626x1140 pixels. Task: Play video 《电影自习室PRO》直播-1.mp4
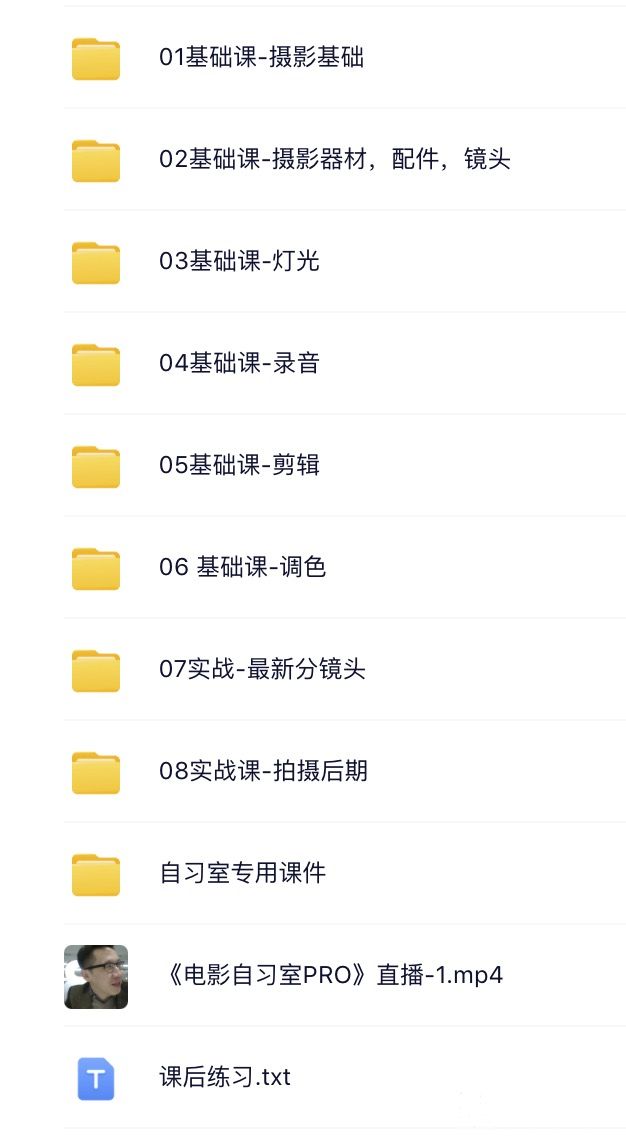click(330, 976)
